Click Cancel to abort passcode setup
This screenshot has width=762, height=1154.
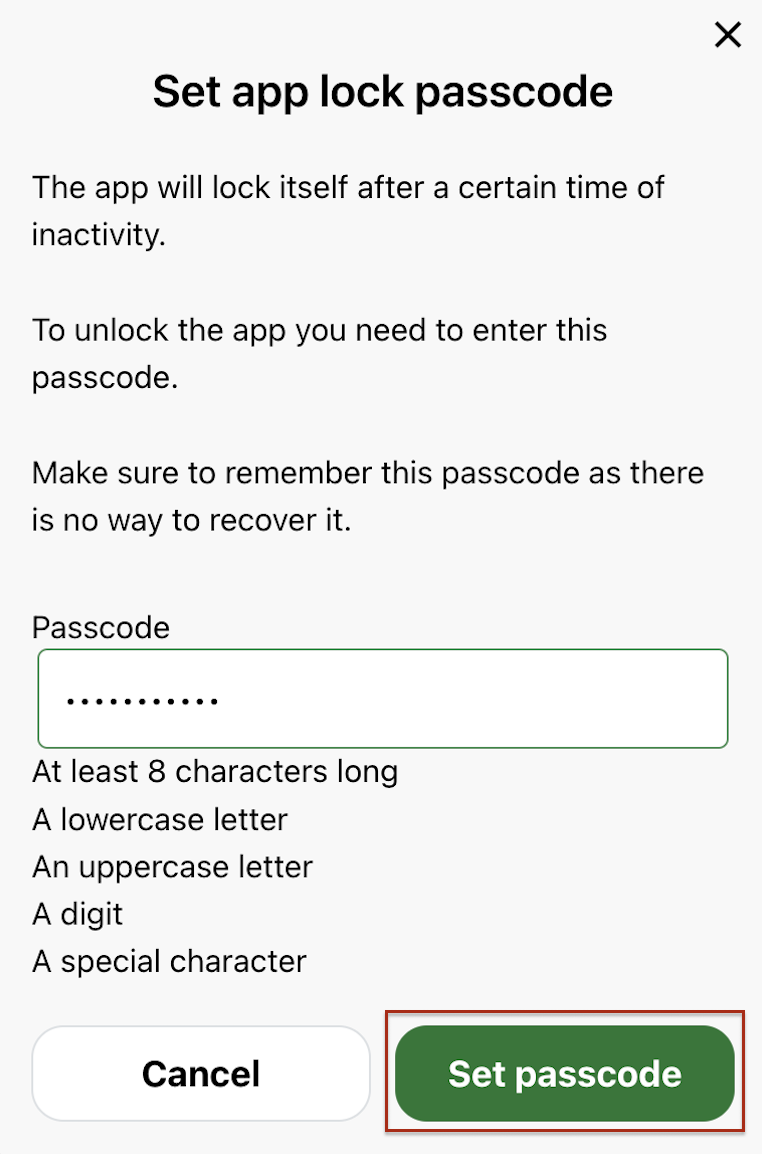point(200,1073)
